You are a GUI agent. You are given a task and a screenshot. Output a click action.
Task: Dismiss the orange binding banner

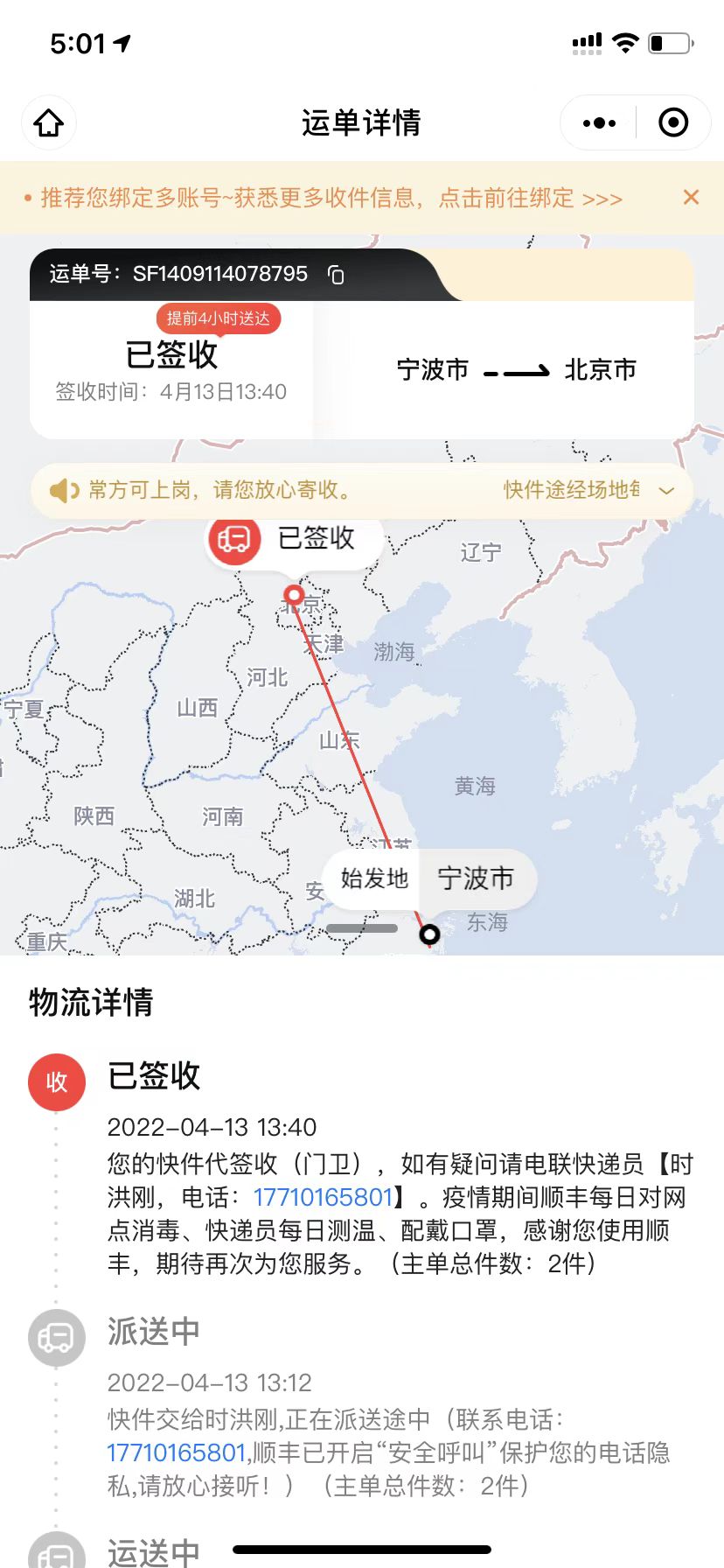[691, 197]
